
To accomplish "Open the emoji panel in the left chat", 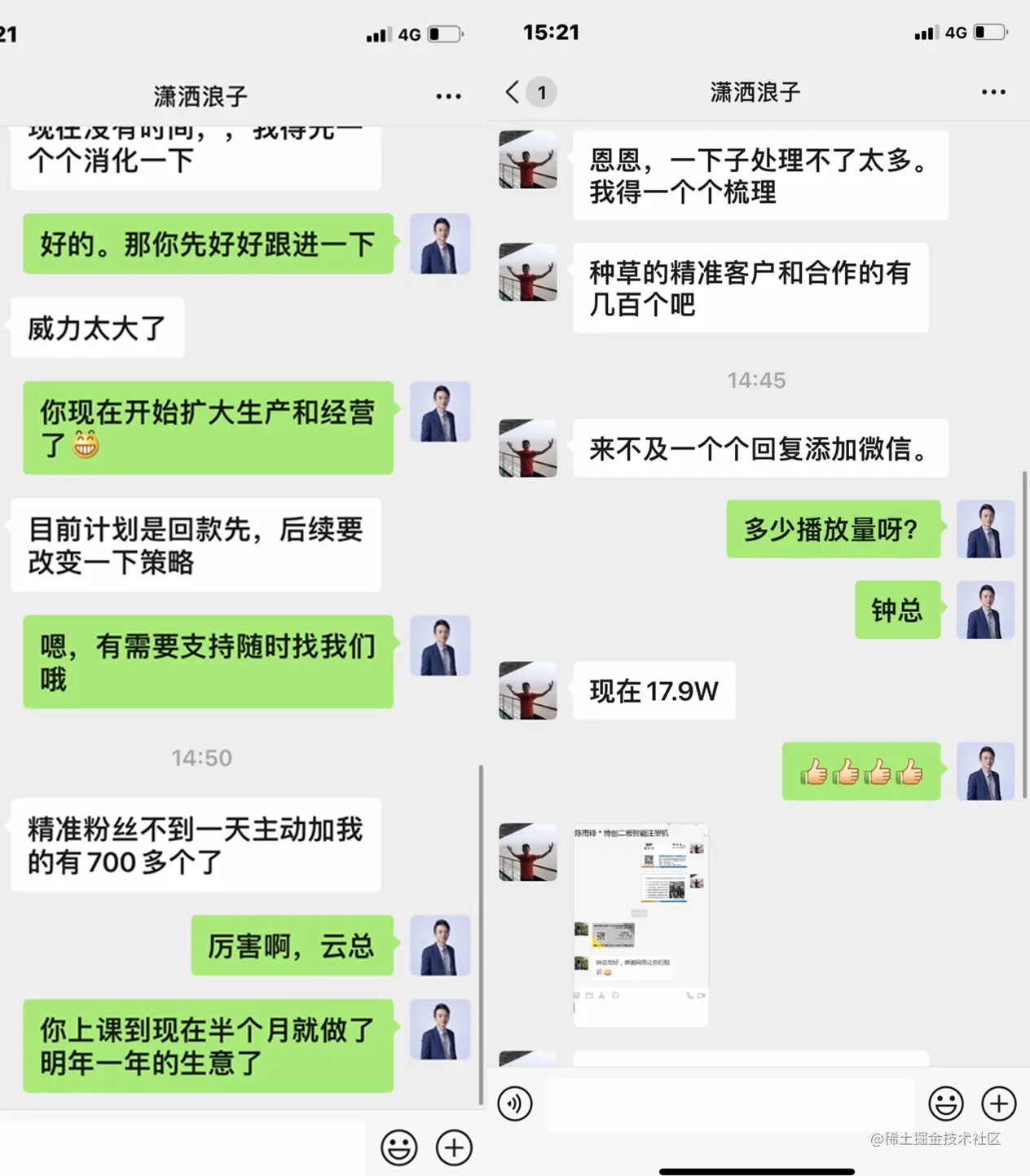I will [x=398, y=1147].
